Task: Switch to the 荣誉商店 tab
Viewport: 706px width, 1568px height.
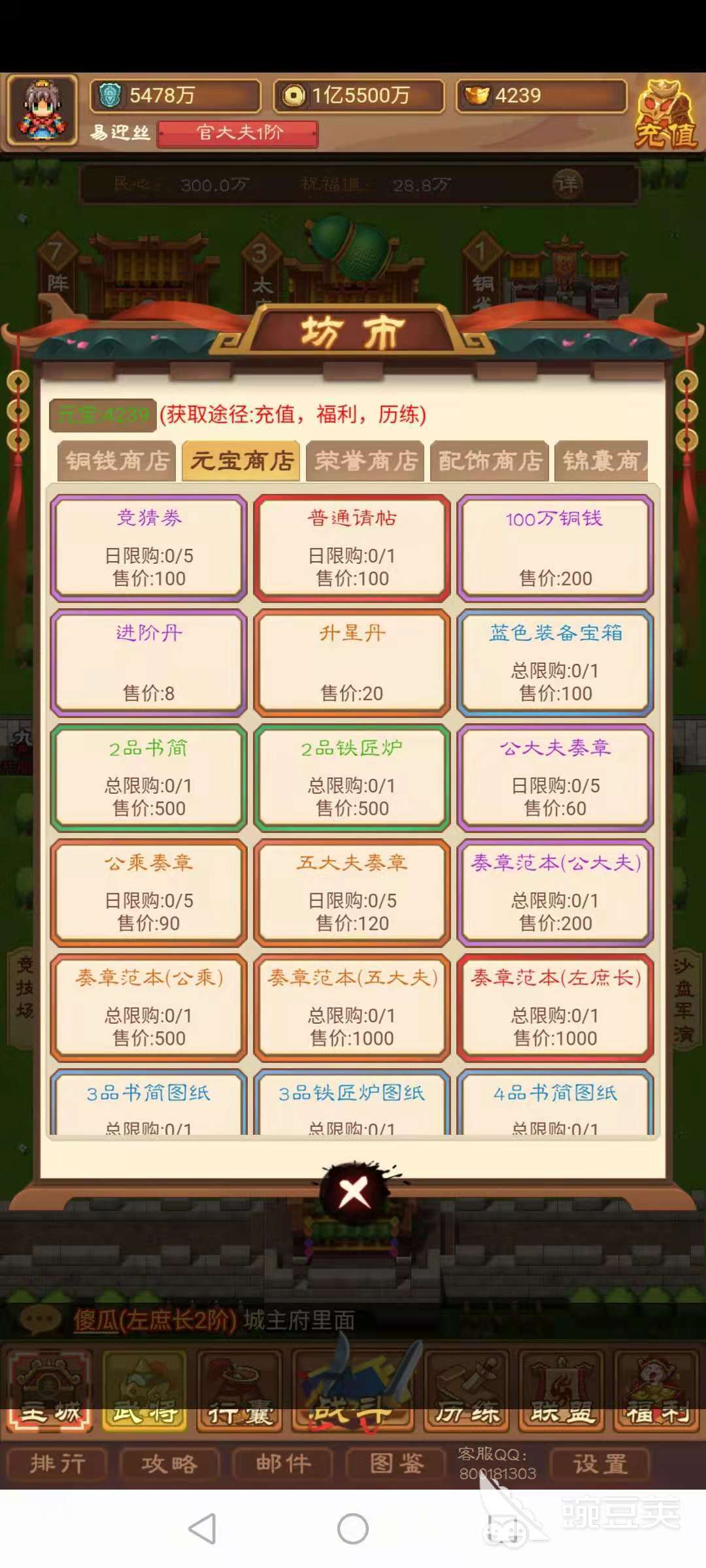Action: 365,461
